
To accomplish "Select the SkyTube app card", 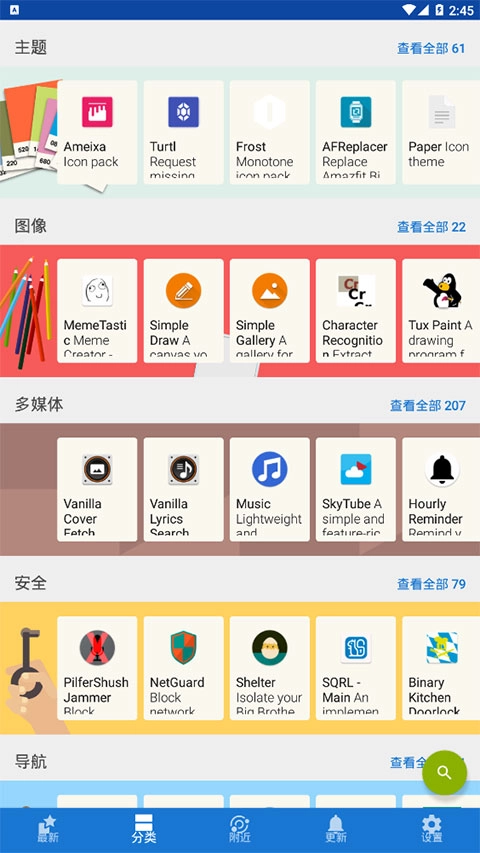I will point(355,489).
